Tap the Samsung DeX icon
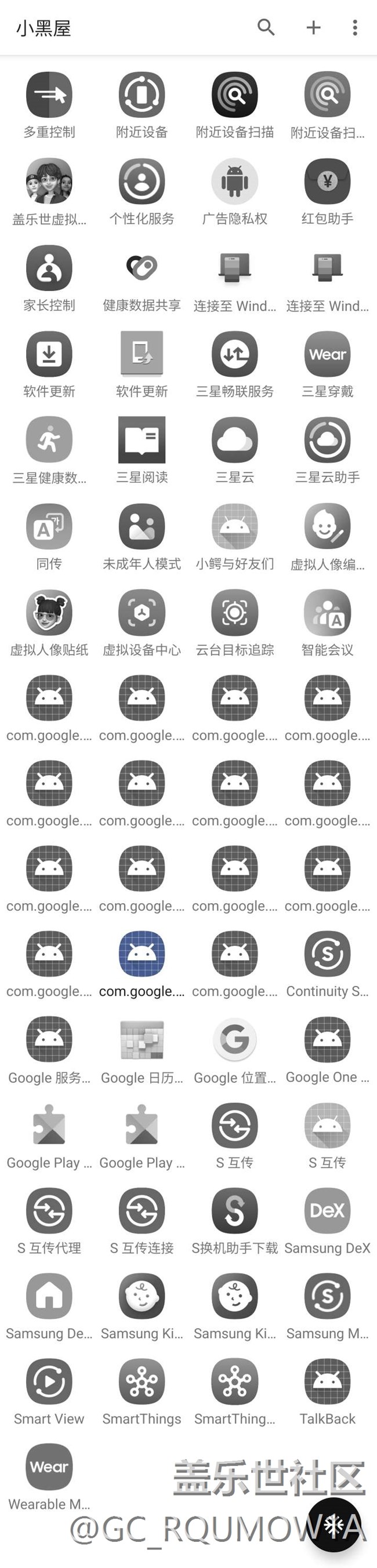This screenshot has width=377, height=1568. 327,1211
